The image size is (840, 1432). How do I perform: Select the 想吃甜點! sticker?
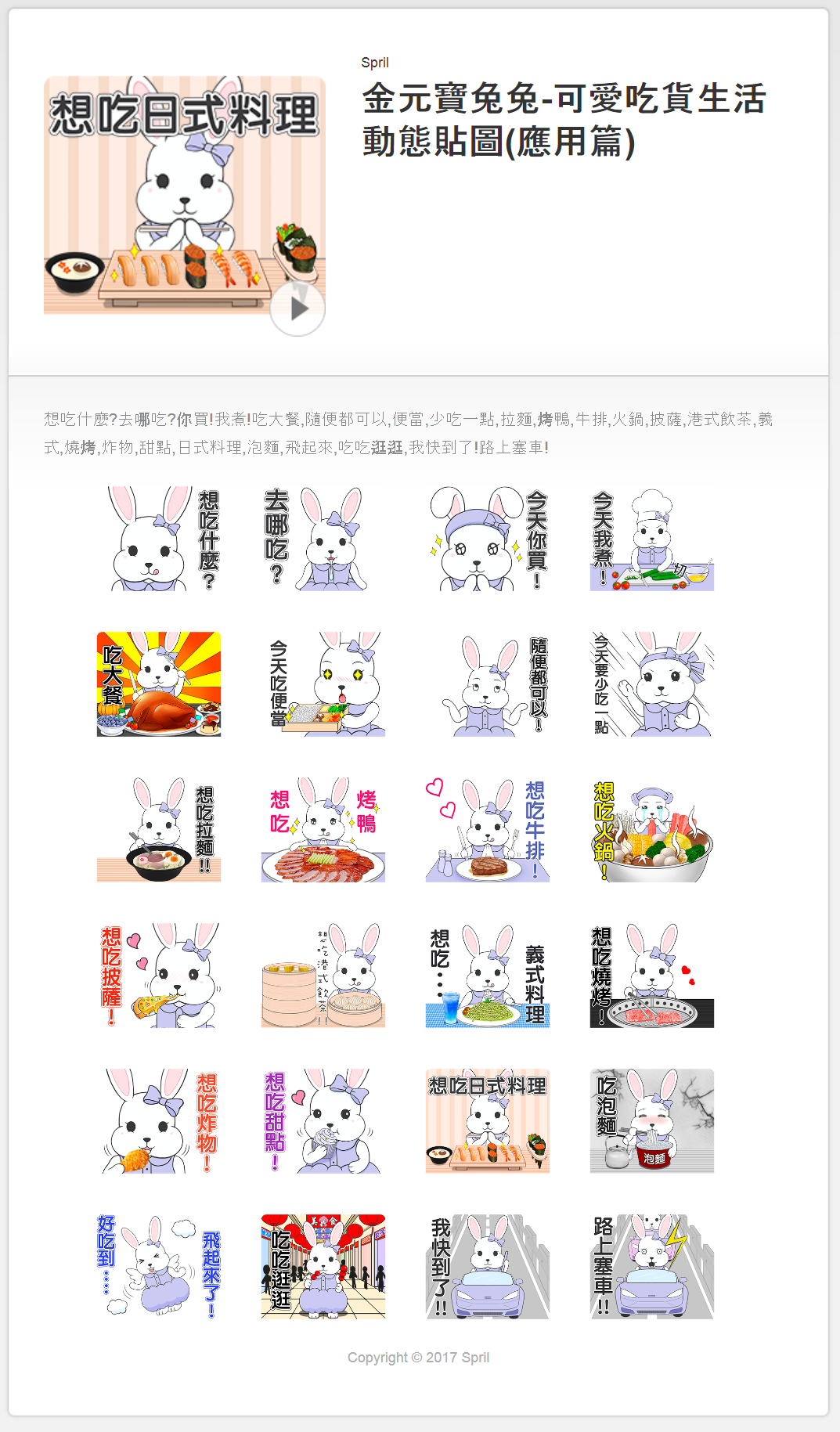click(323, 1121)
